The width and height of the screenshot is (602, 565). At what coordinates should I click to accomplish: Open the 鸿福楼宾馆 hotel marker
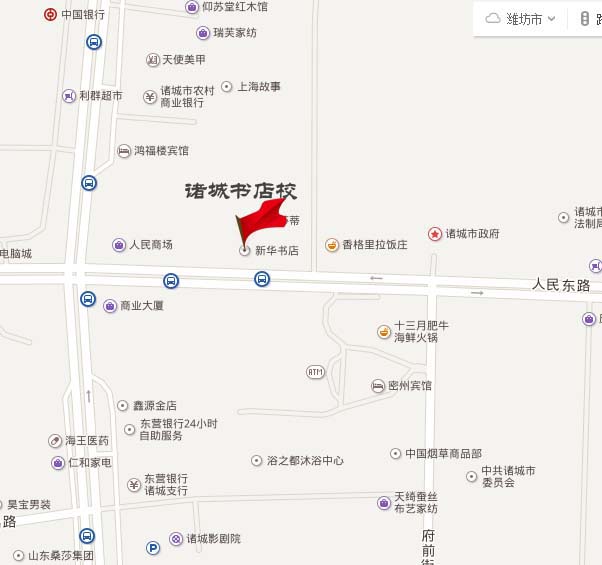click(124, 151)
